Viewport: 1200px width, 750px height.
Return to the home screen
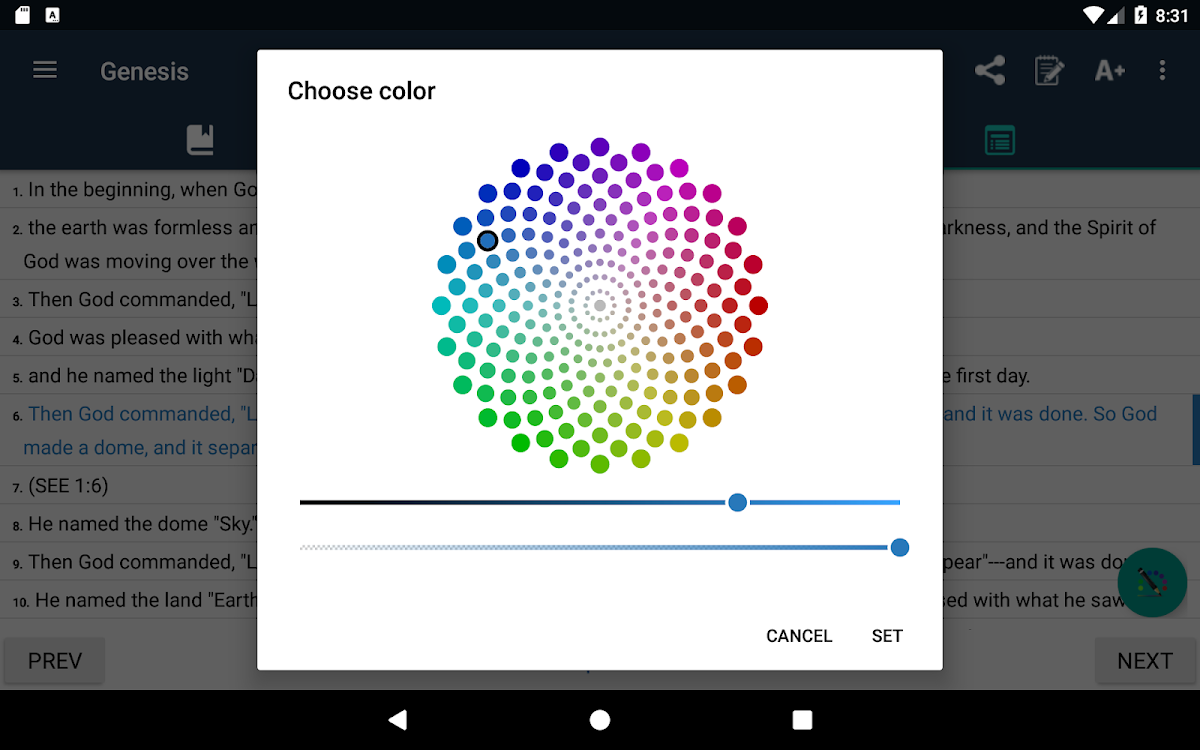(600, 720)
